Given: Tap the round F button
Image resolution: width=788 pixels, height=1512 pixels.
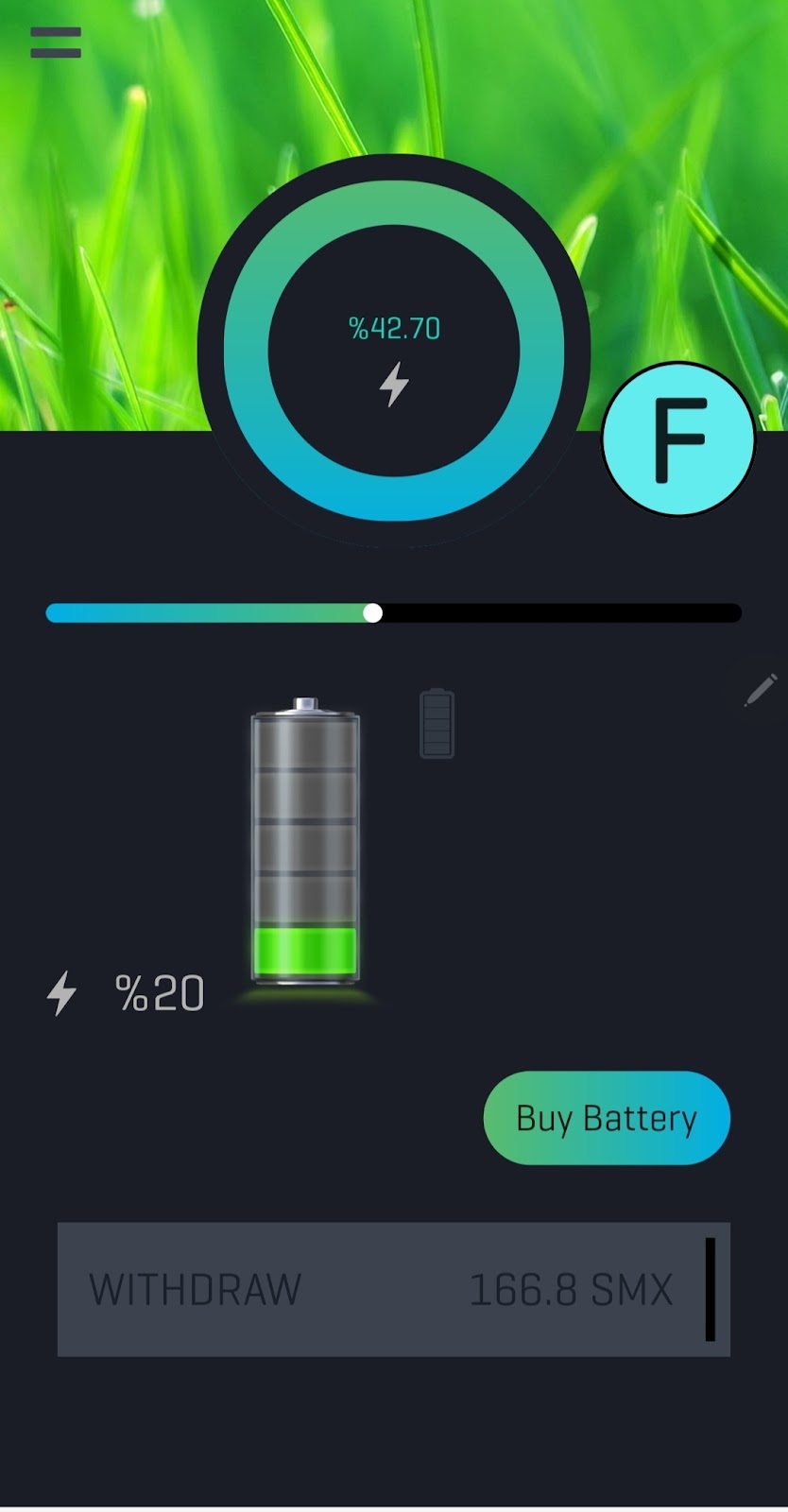Looking at the screenshot, I should [678, 439].
